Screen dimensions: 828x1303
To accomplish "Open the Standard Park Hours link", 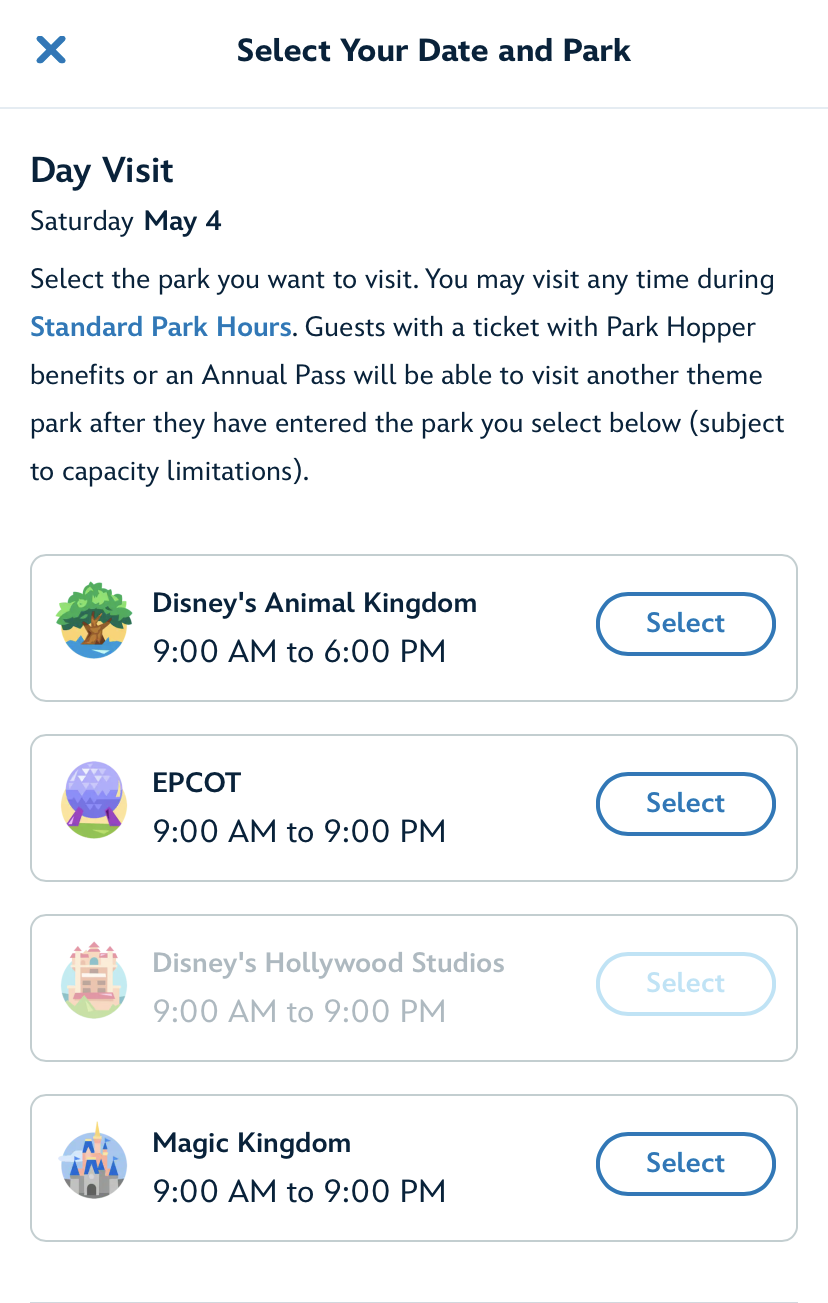I will [161, 326].
